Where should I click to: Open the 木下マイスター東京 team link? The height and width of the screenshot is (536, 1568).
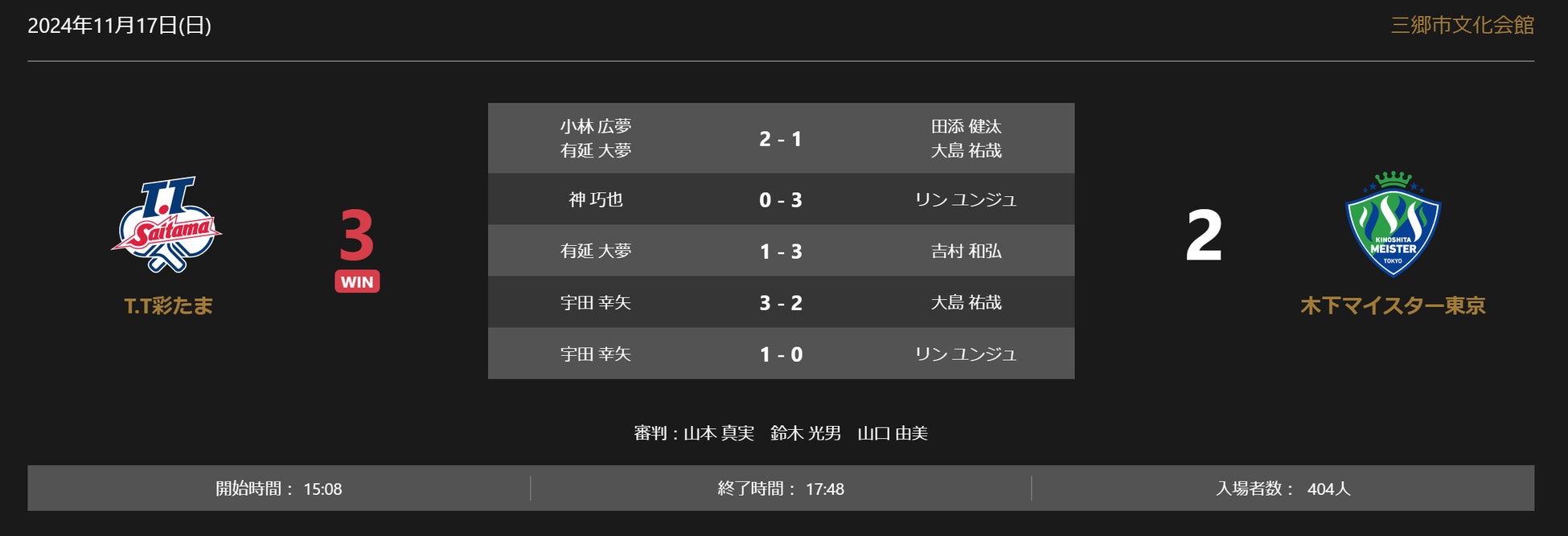pyautogui.click(x=1393, y=305)
